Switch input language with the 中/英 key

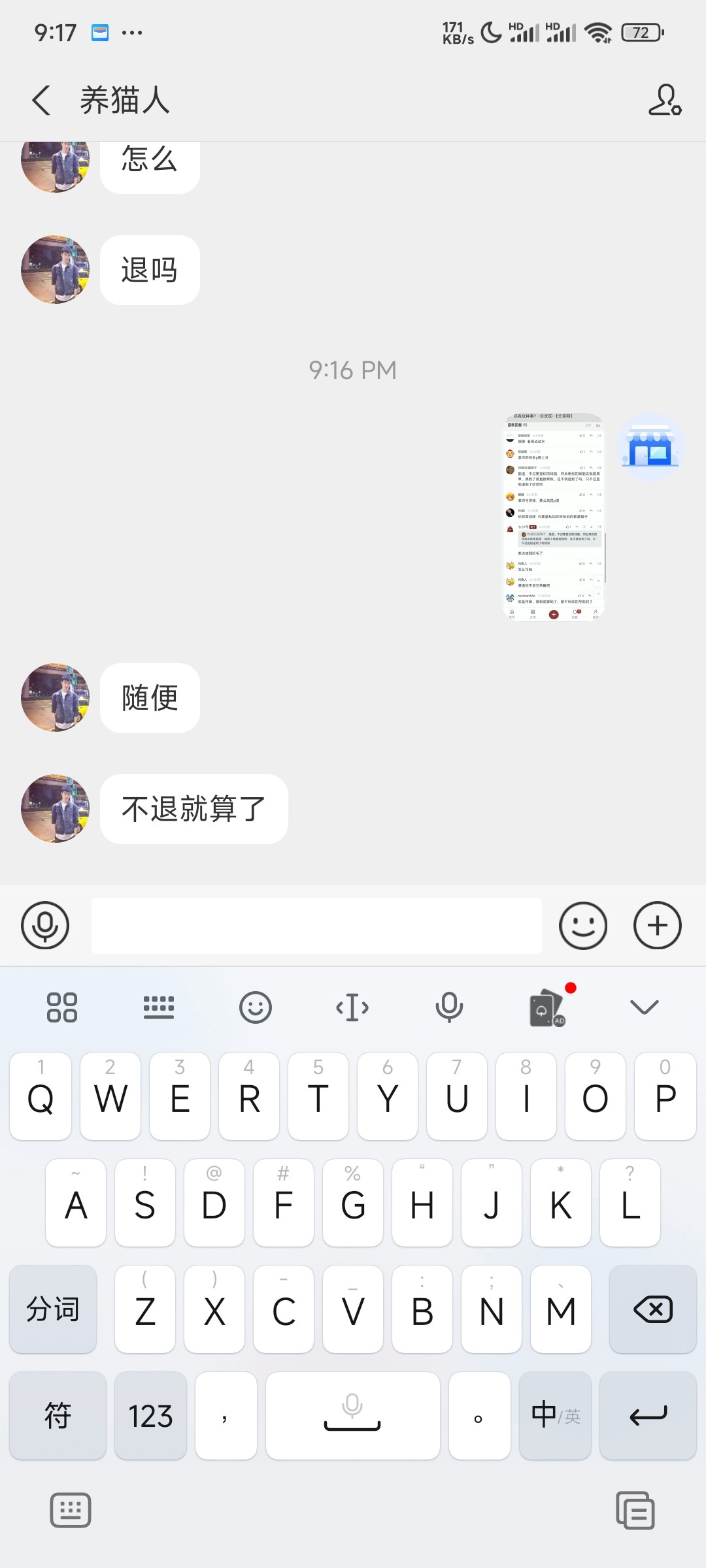coord(555,1416)
